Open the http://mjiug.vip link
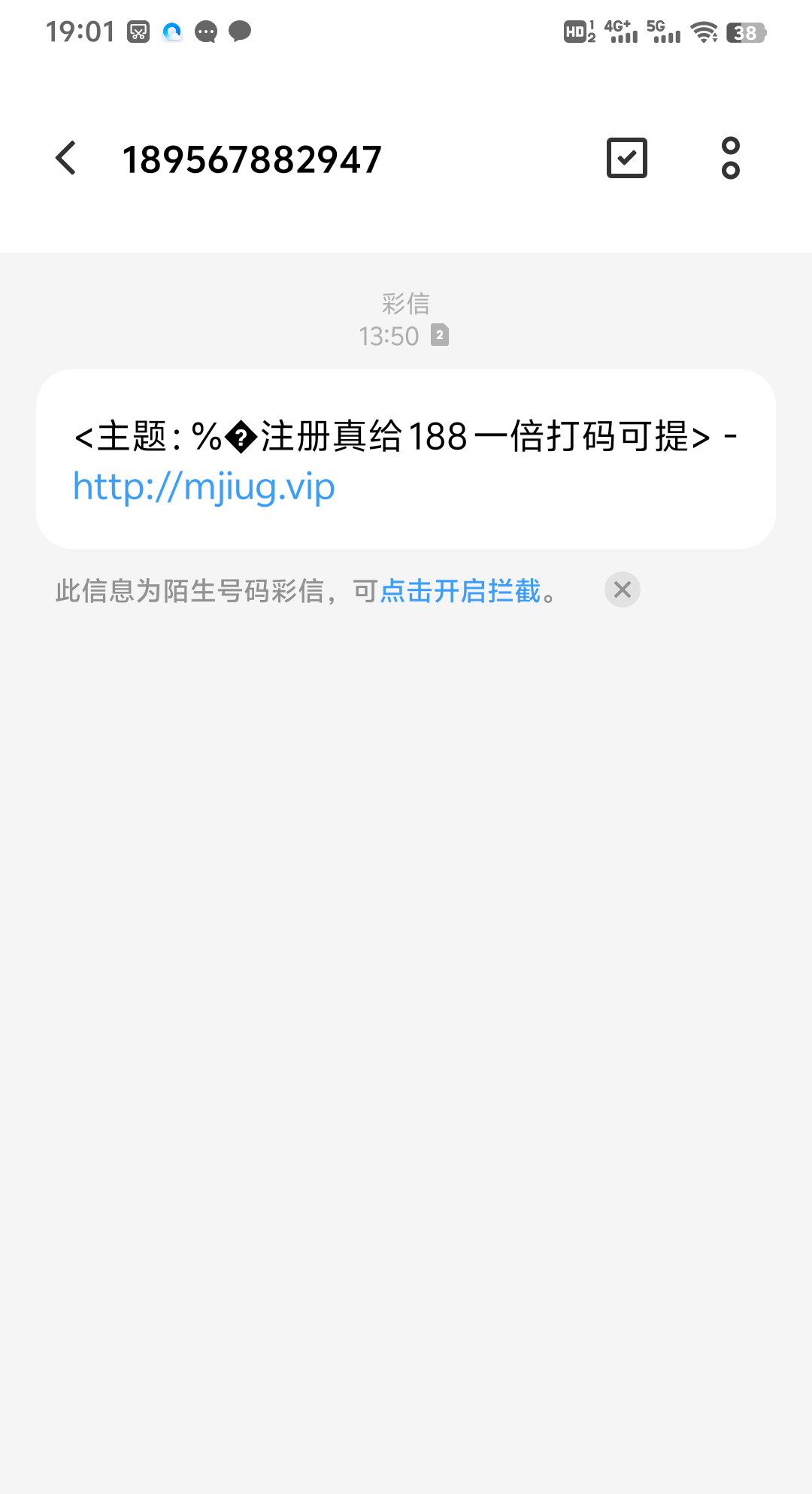The height and width of the screenshot is (1494, 812). tap(204, 487)
